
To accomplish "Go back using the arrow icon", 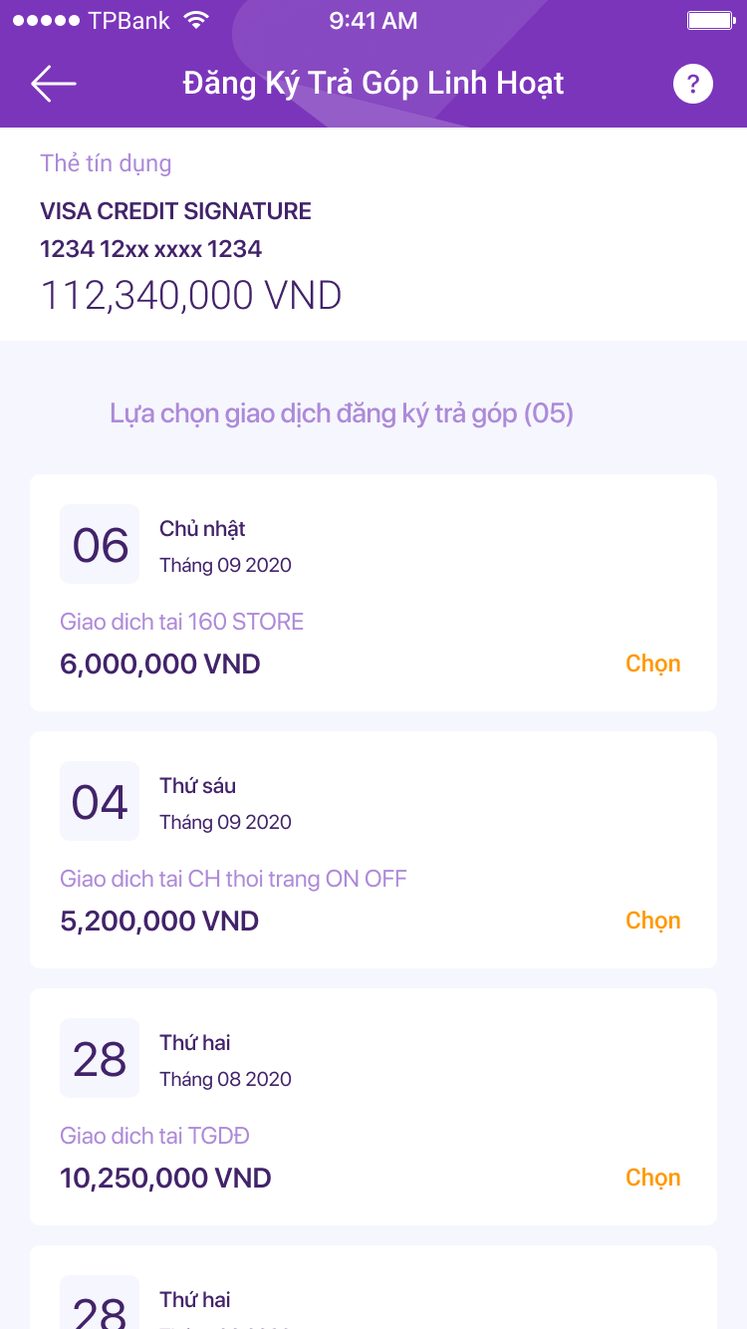I will (x=53, y=84).
